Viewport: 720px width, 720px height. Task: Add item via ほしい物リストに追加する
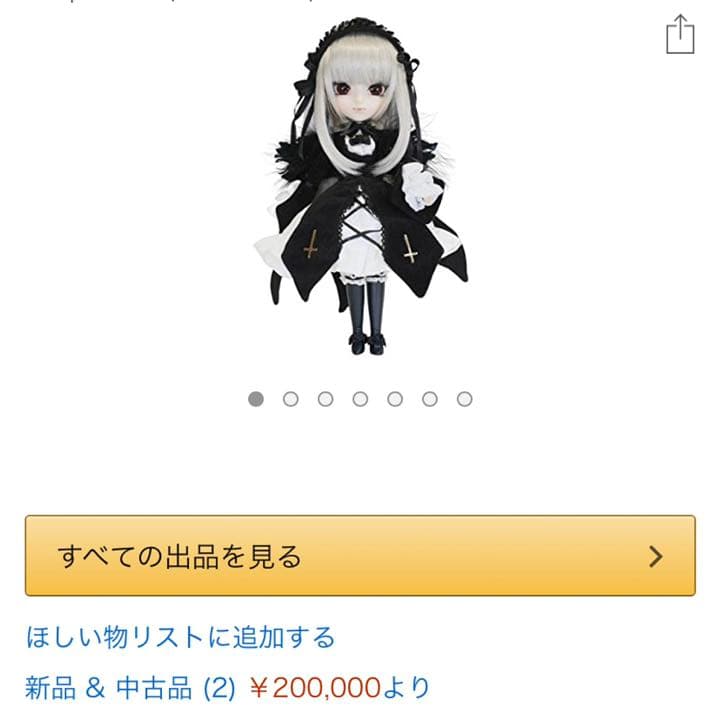(180, 637)
